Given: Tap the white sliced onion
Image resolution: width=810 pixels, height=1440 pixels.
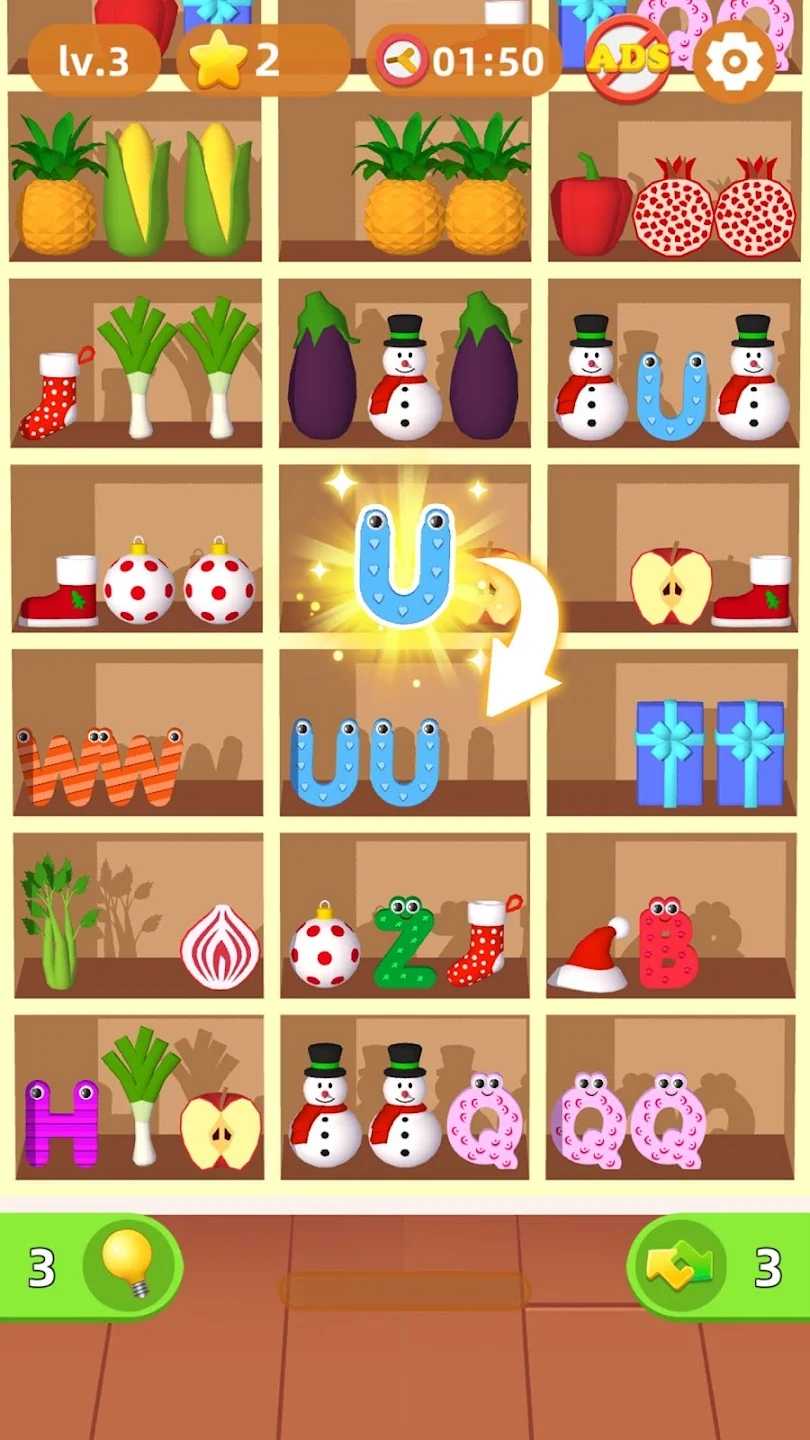Looking at the screenshot, I should pos(220,946).
